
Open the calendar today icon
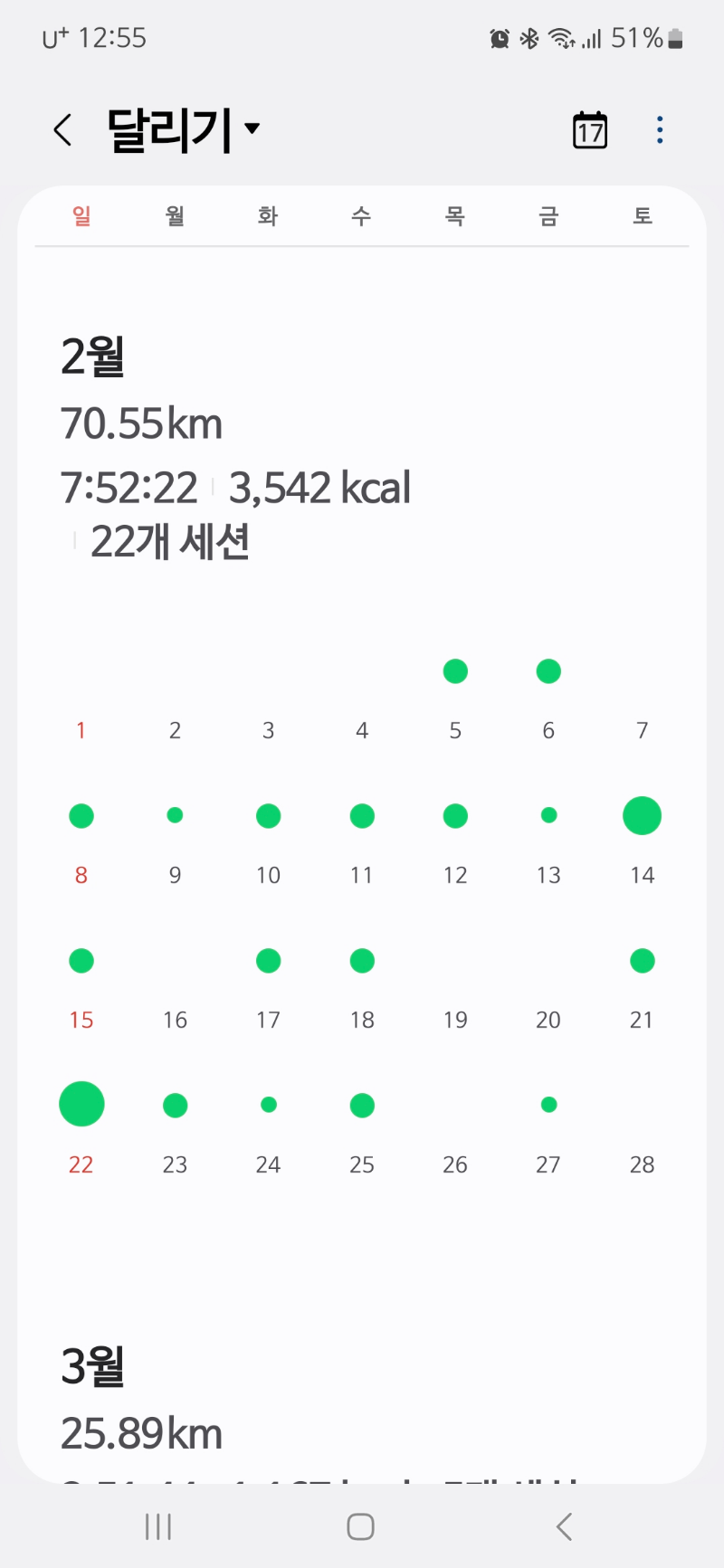(x=590, y=130)
